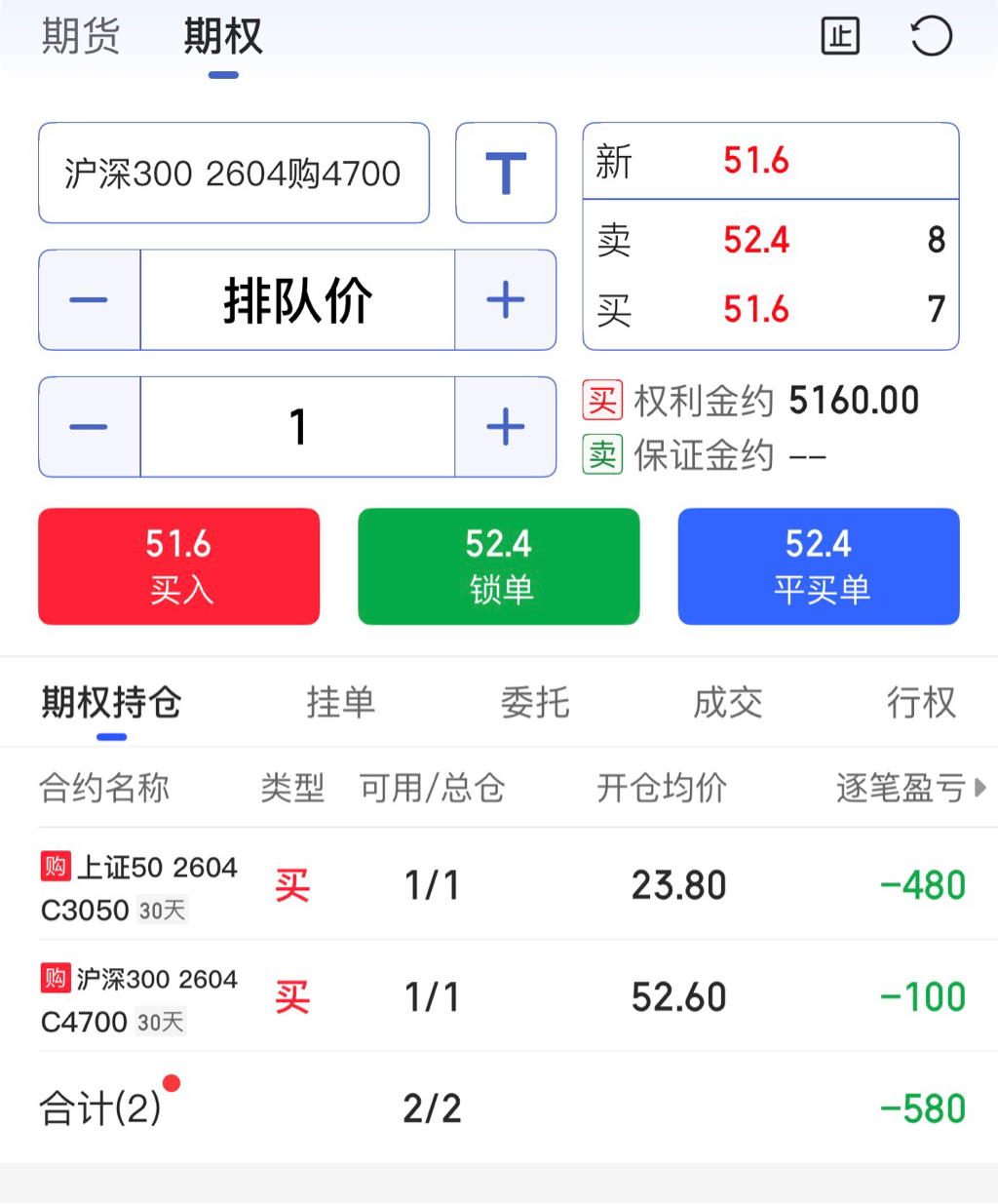Expand more columns via the 逐笔盈亏 arrow
Image resolution: width=998 pixels, height=1204 pixels.
979,788
